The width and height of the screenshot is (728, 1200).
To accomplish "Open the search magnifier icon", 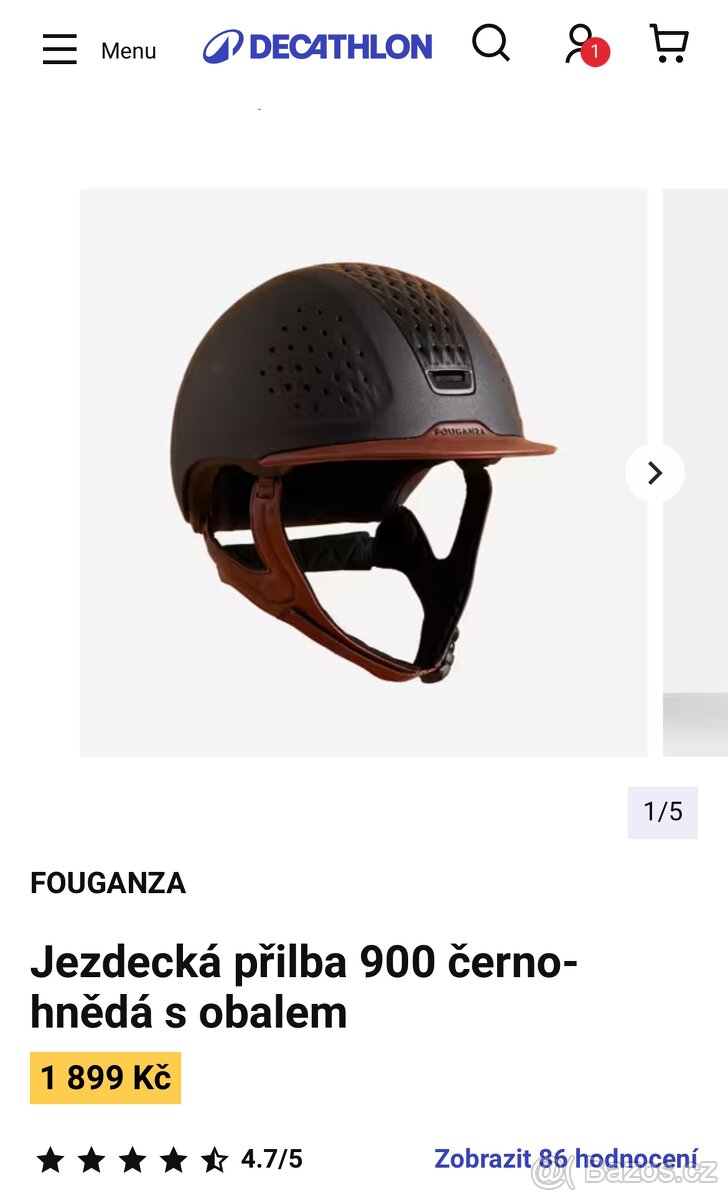I will (x=490, y=43).
